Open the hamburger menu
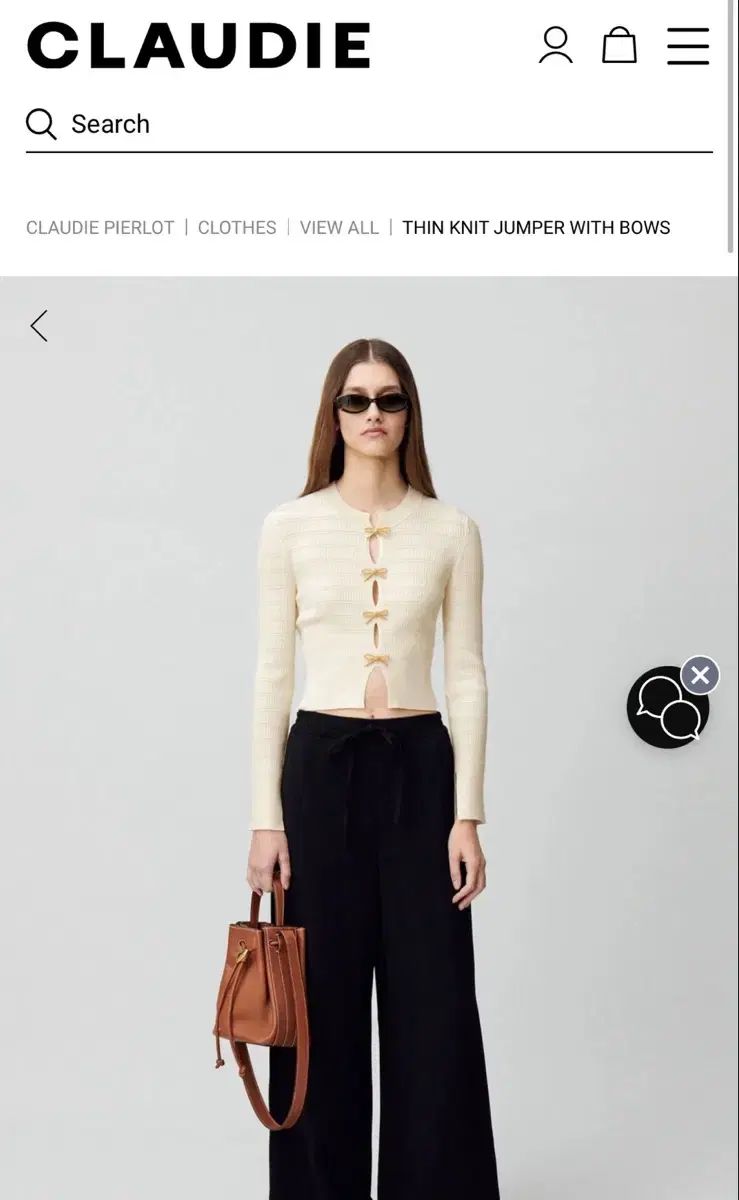The width and height of the screenshot is (739, 1200). click(x=688, y=46)
